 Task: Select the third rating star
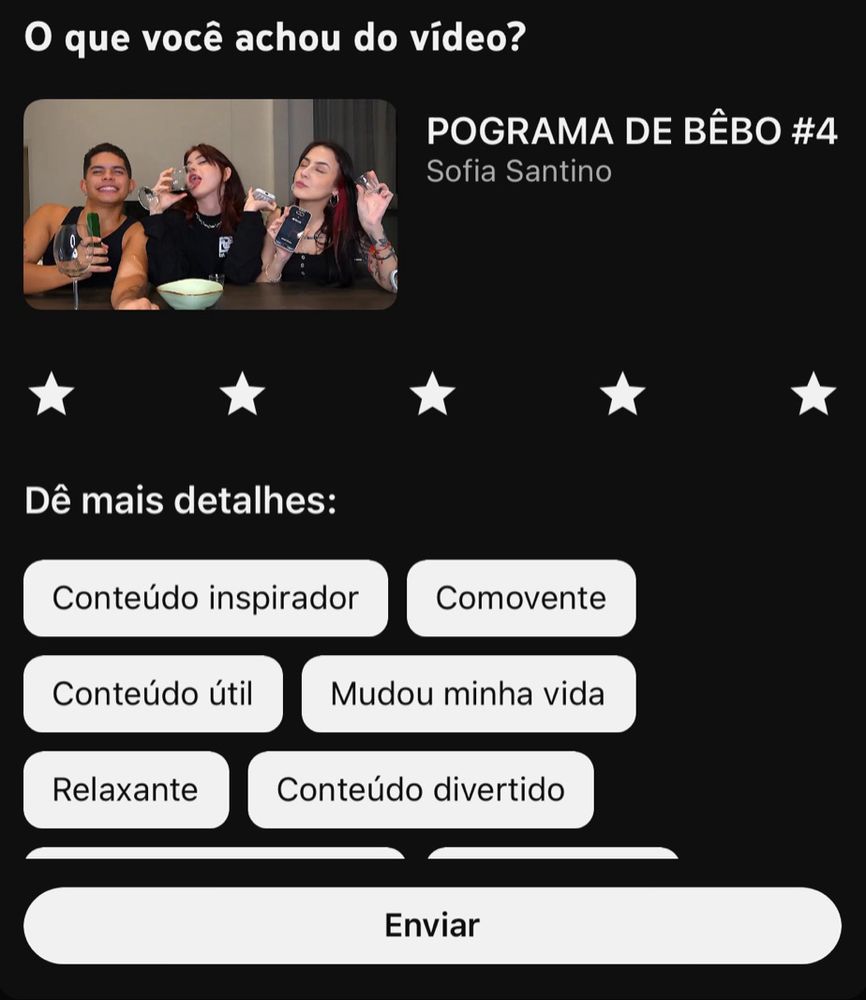click(x=432, y=394)
